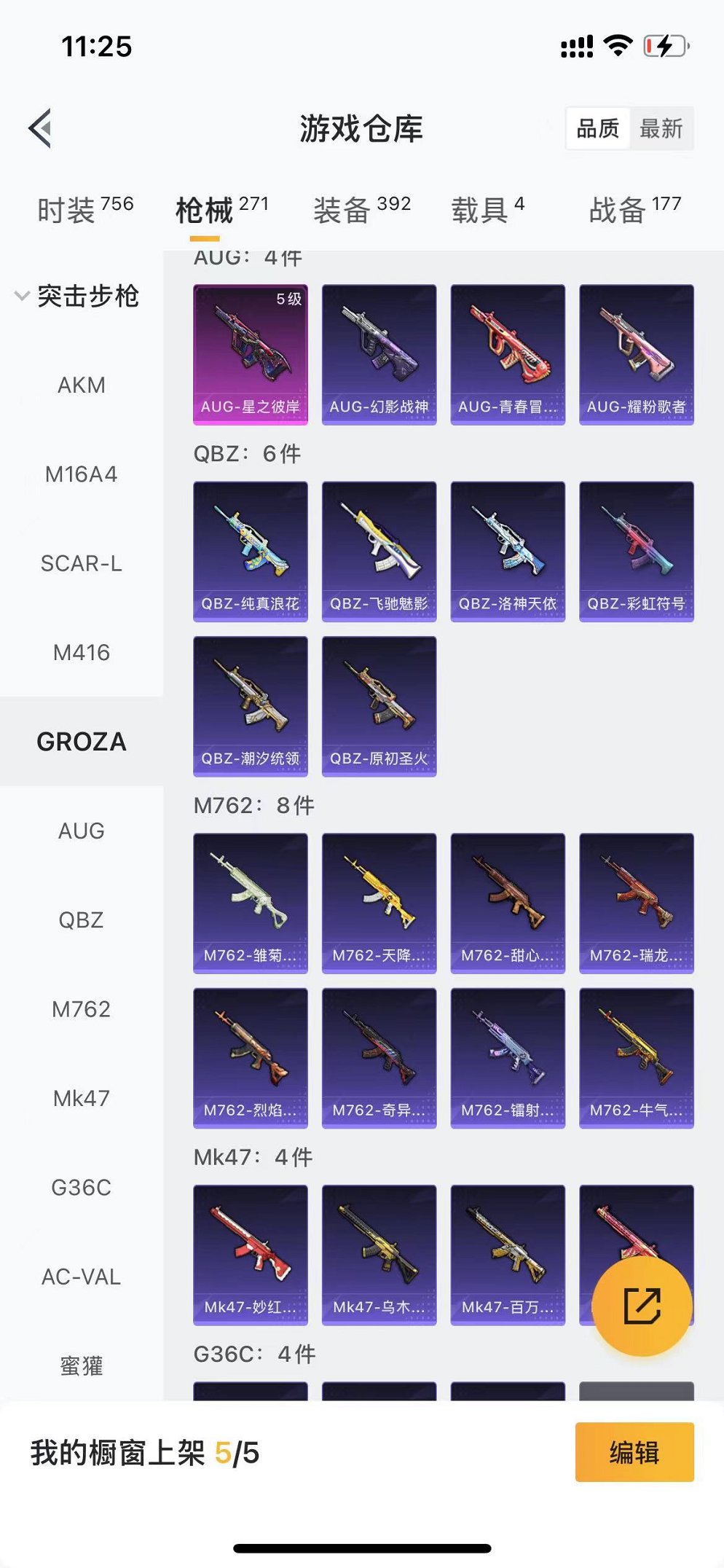View the QBZ-纯真浪花 skin
Screen dimensions: 724x1568
(250, 551)
